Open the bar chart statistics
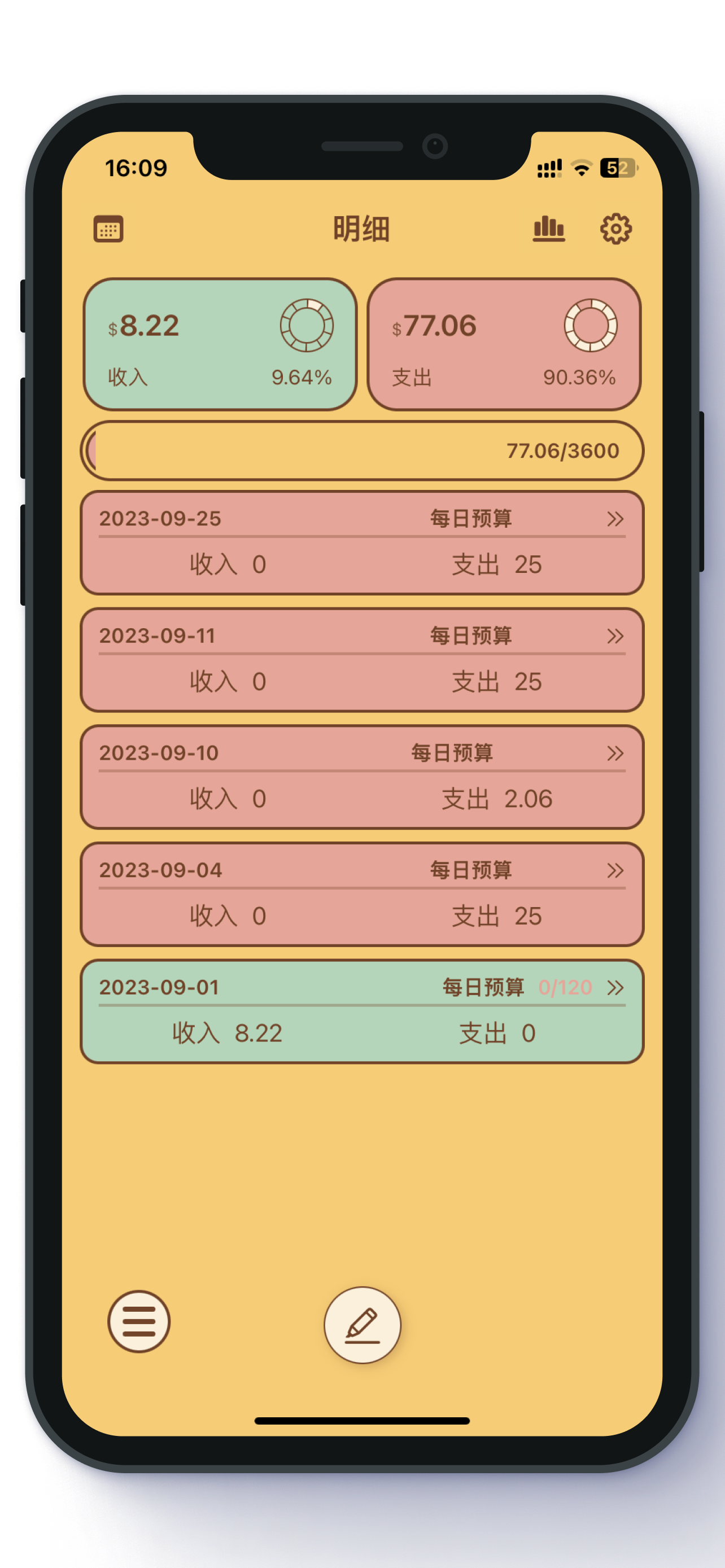725x1568 pixels. 548,229
